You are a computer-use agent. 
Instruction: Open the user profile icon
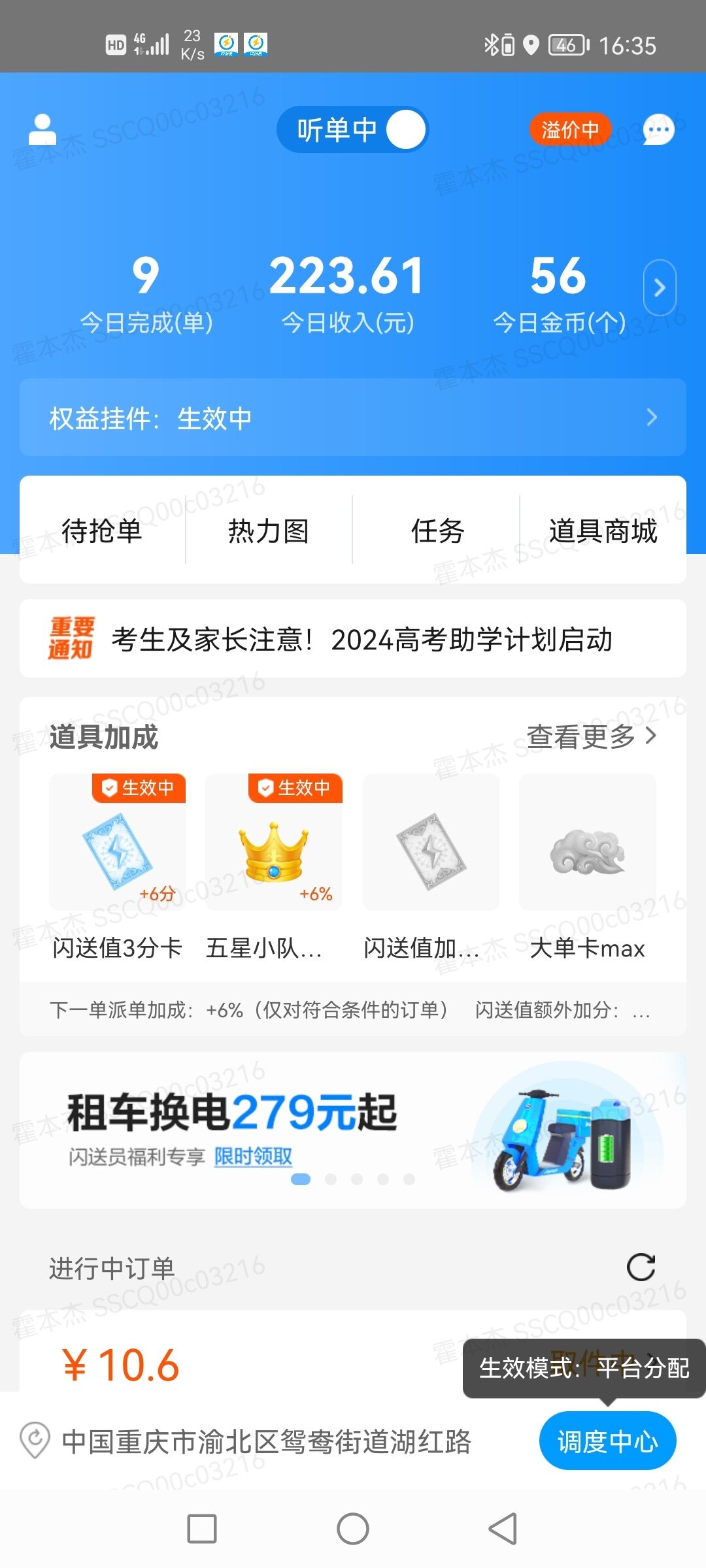tap(42, 129)
